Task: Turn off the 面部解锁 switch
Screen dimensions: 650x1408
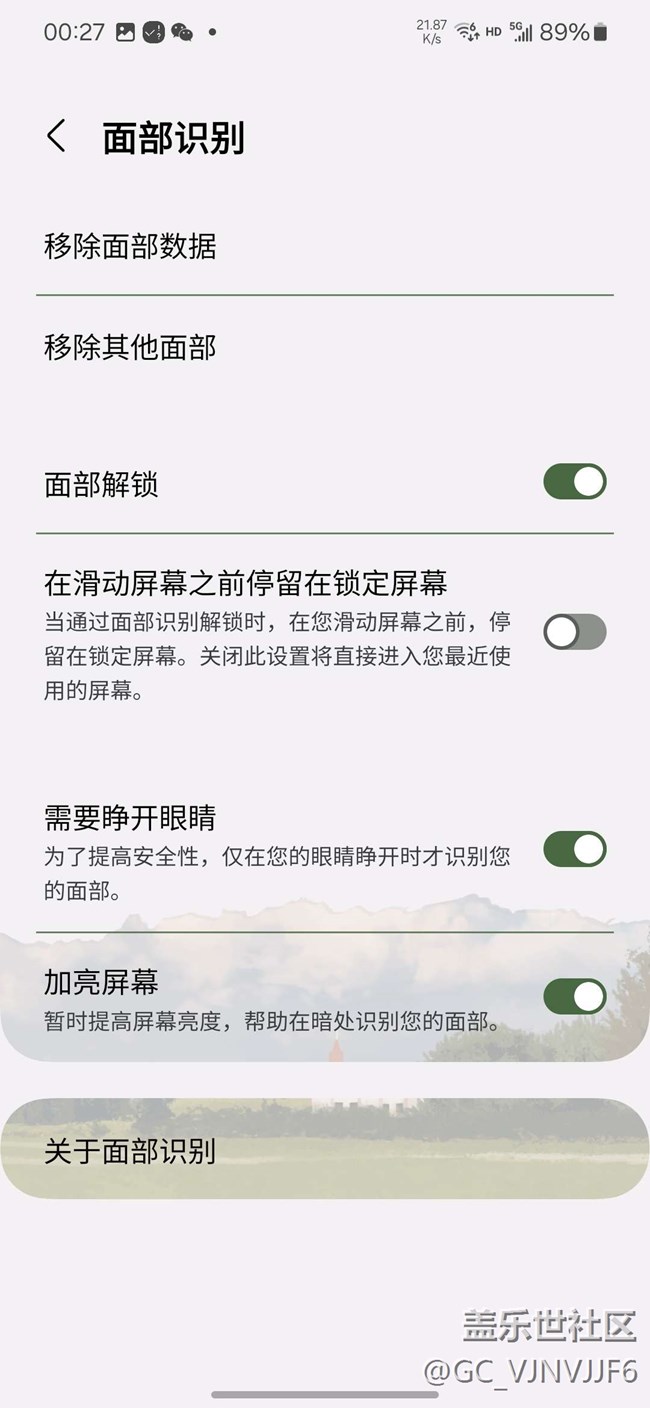Action: pos(575,482)
